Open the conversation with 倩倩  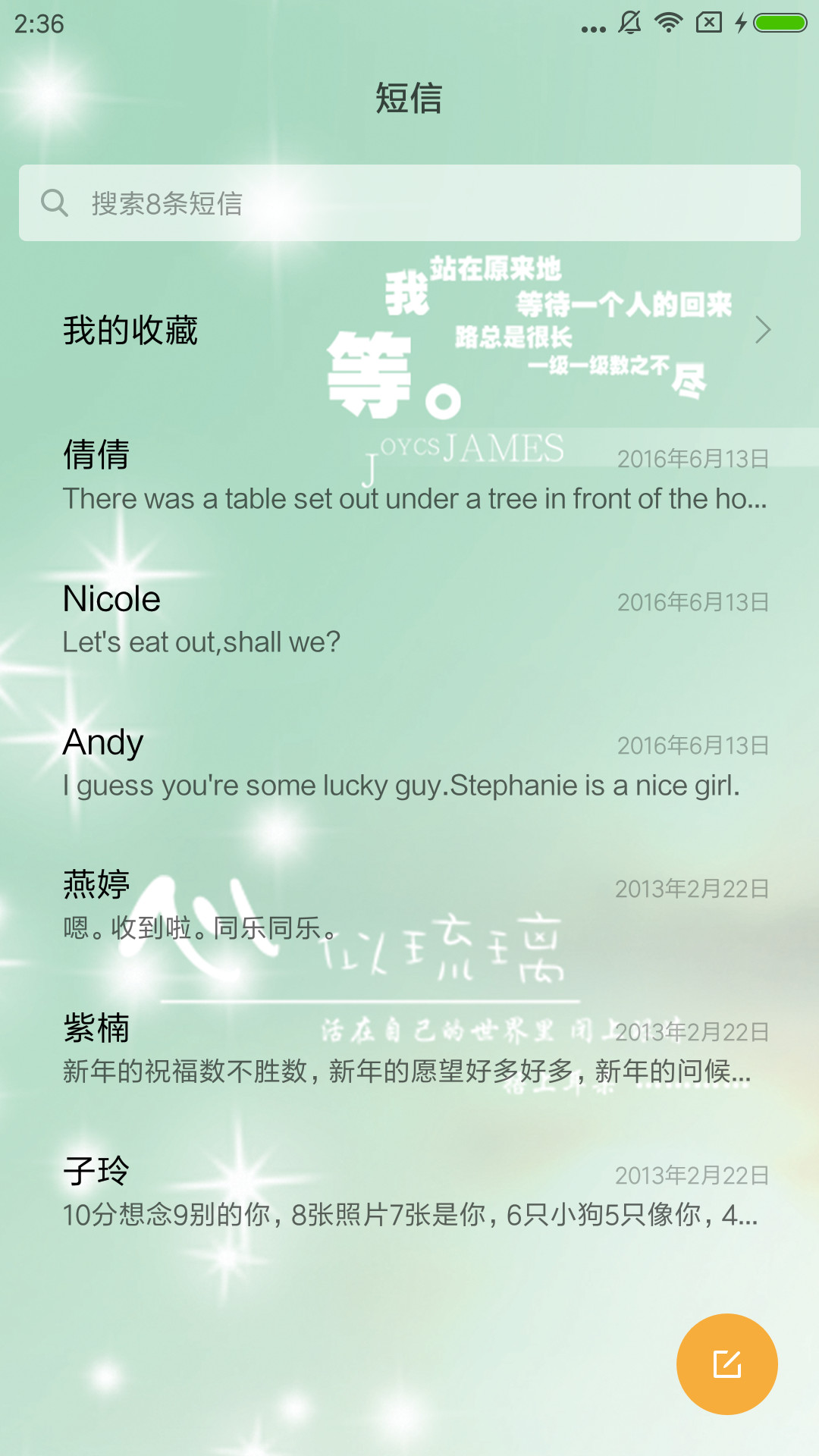[x=409, y=475]
